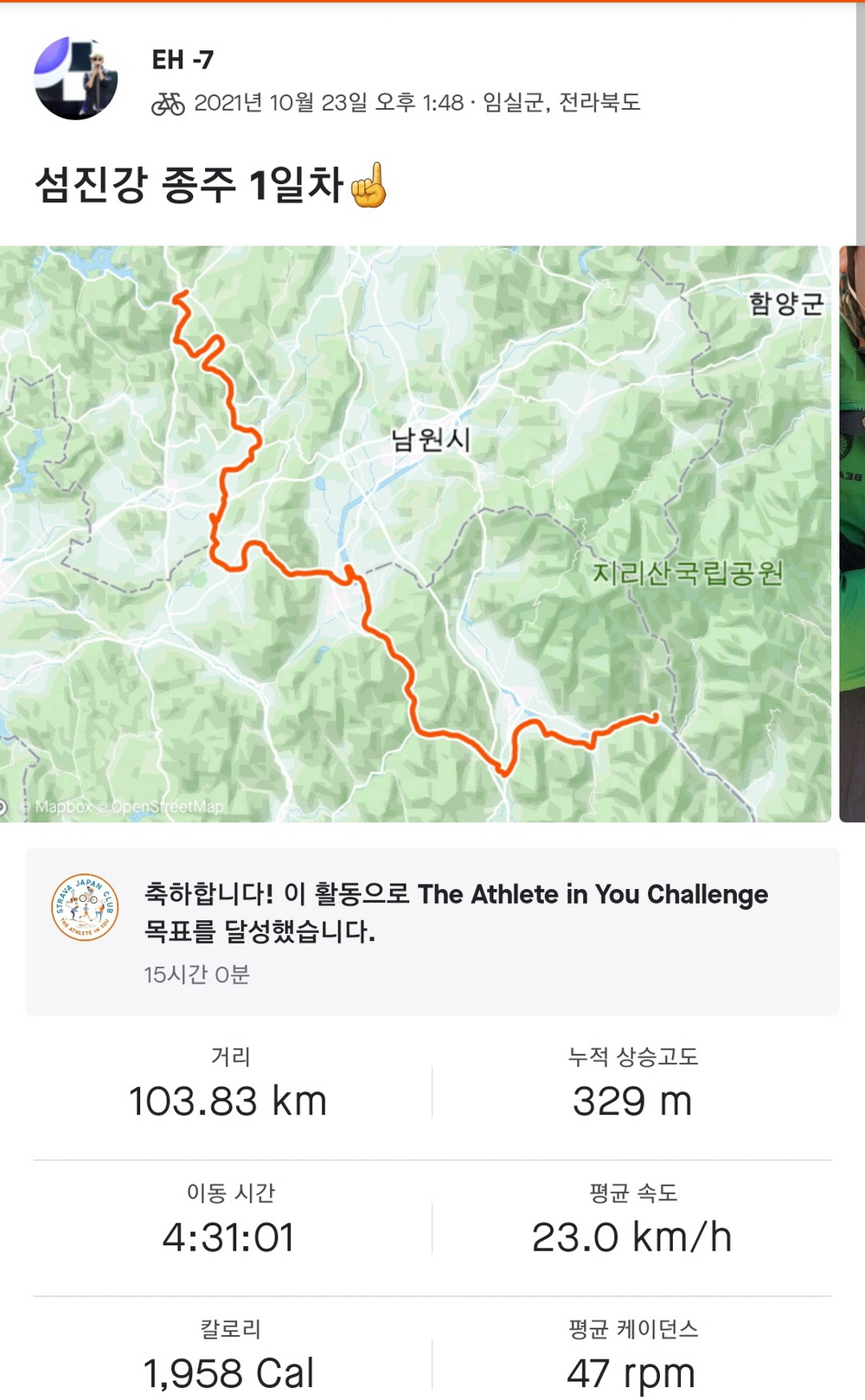This screenshot has height=1400, width=865.
Task: Open the orange route map
Action: coord(415,534)
